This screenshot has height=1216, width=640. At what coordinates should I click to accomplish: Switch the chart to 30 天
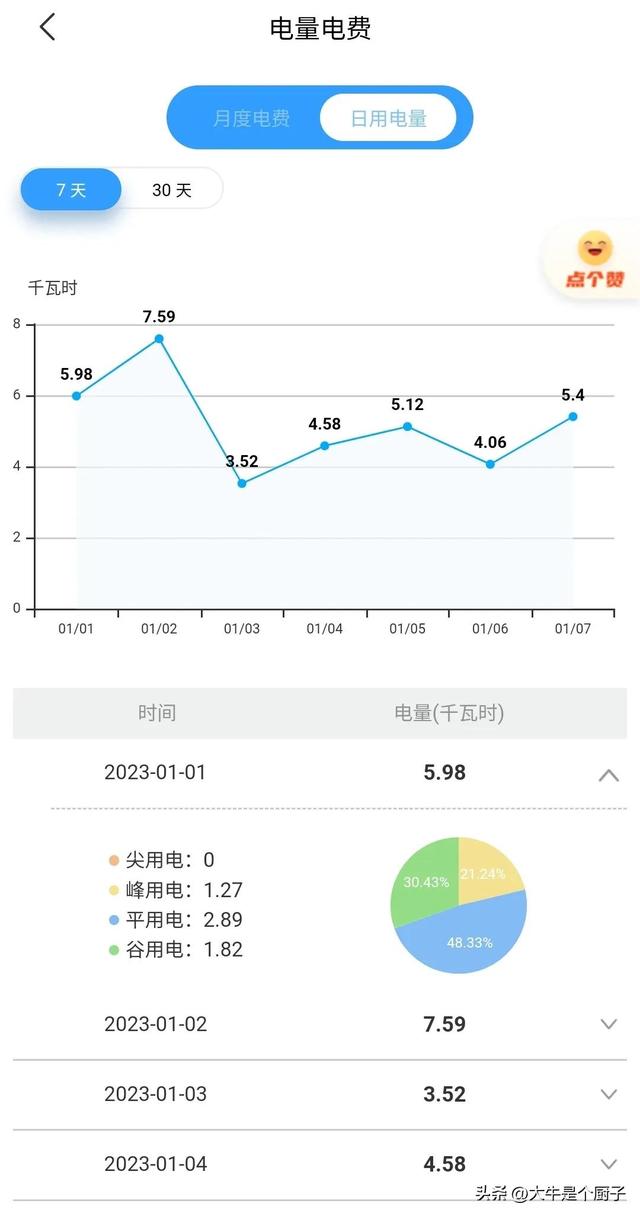[x=172, y=189]
